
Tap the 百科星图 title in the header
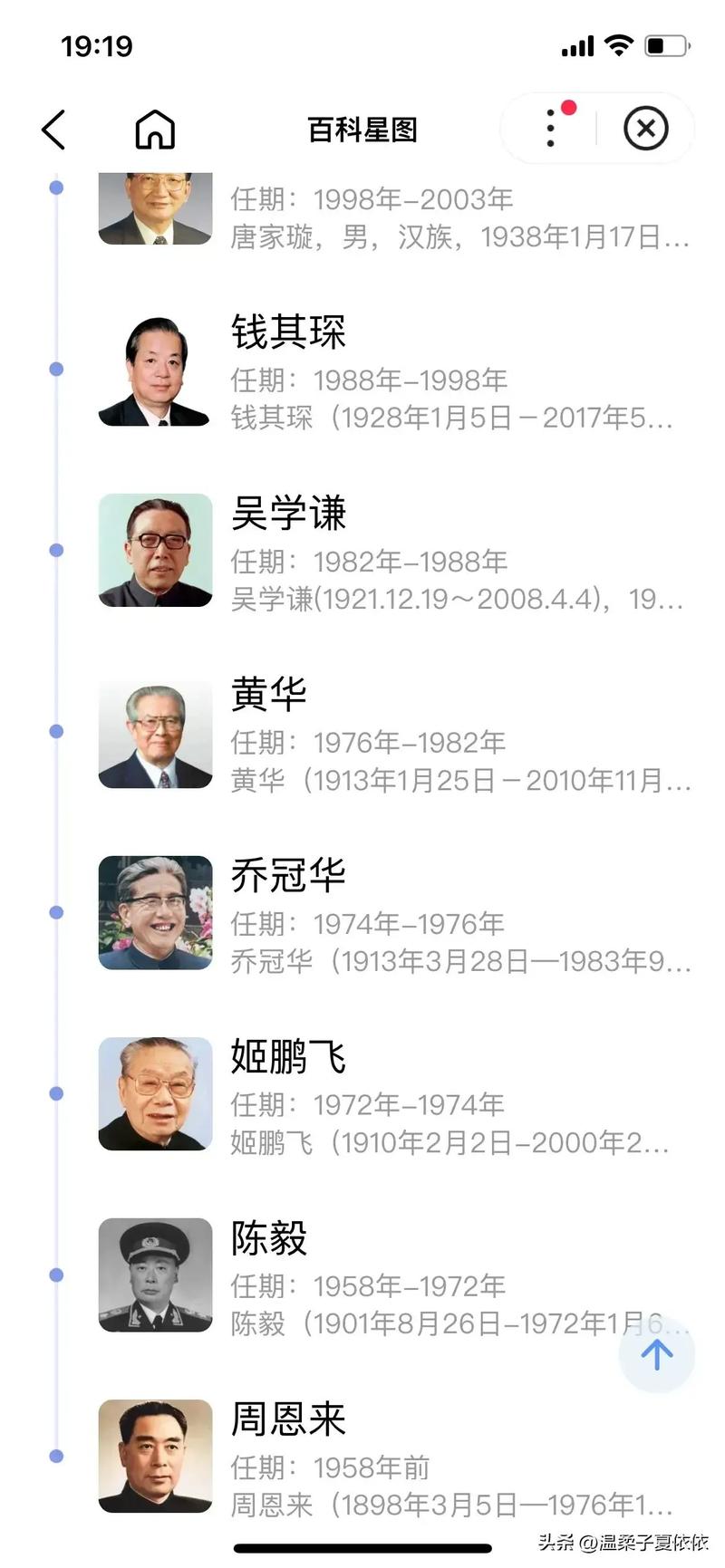tap(362, 129)
